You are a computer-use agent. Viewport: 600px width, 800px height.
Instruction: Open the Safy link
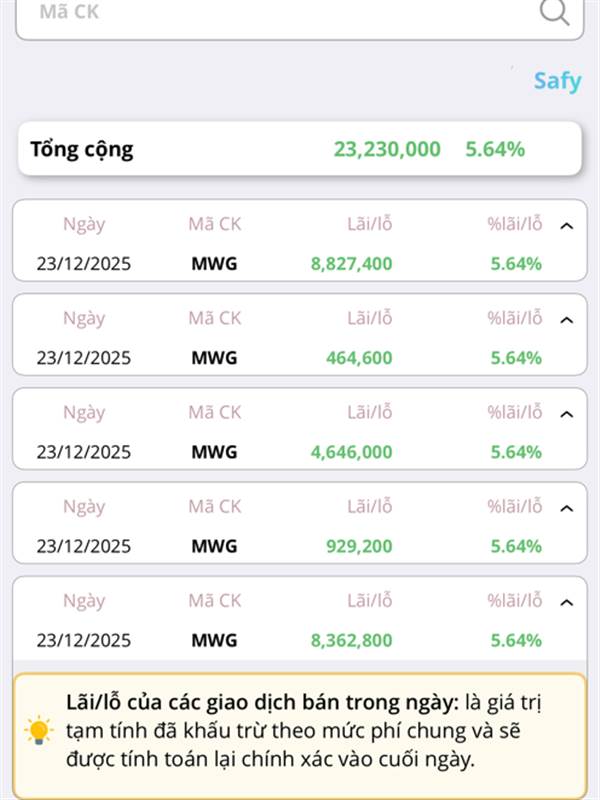[x=557, y=81]
